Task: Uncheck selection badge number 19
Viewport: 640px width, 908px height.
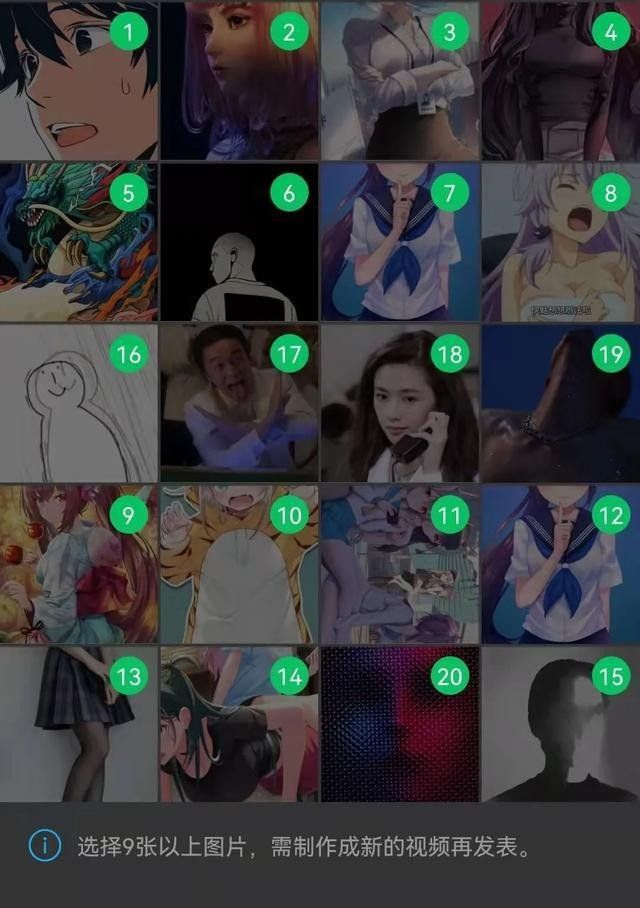Action: tap(611, 354)
